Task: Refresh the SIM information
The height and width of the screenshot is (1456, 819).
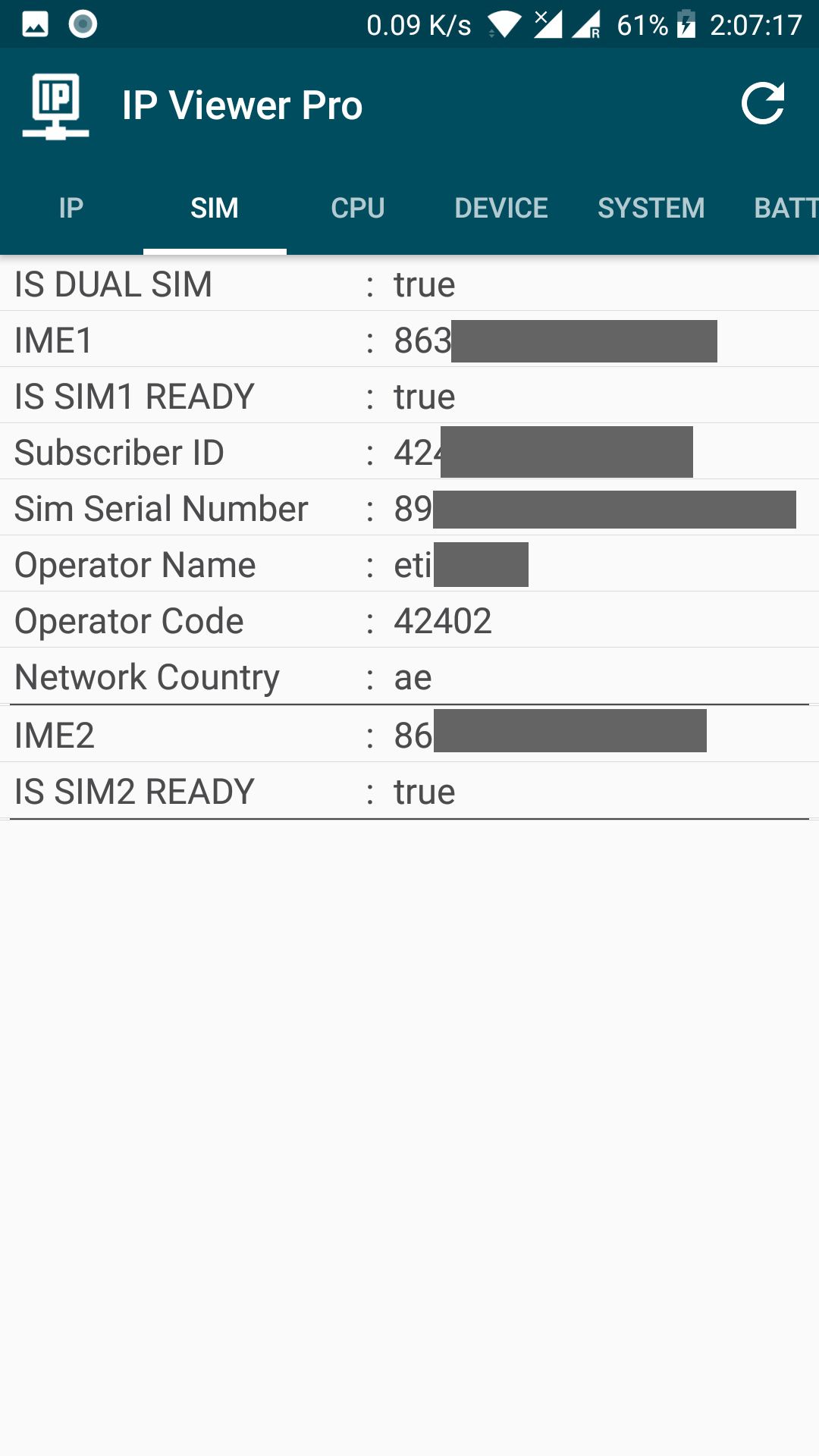Action: coord(762,104)
